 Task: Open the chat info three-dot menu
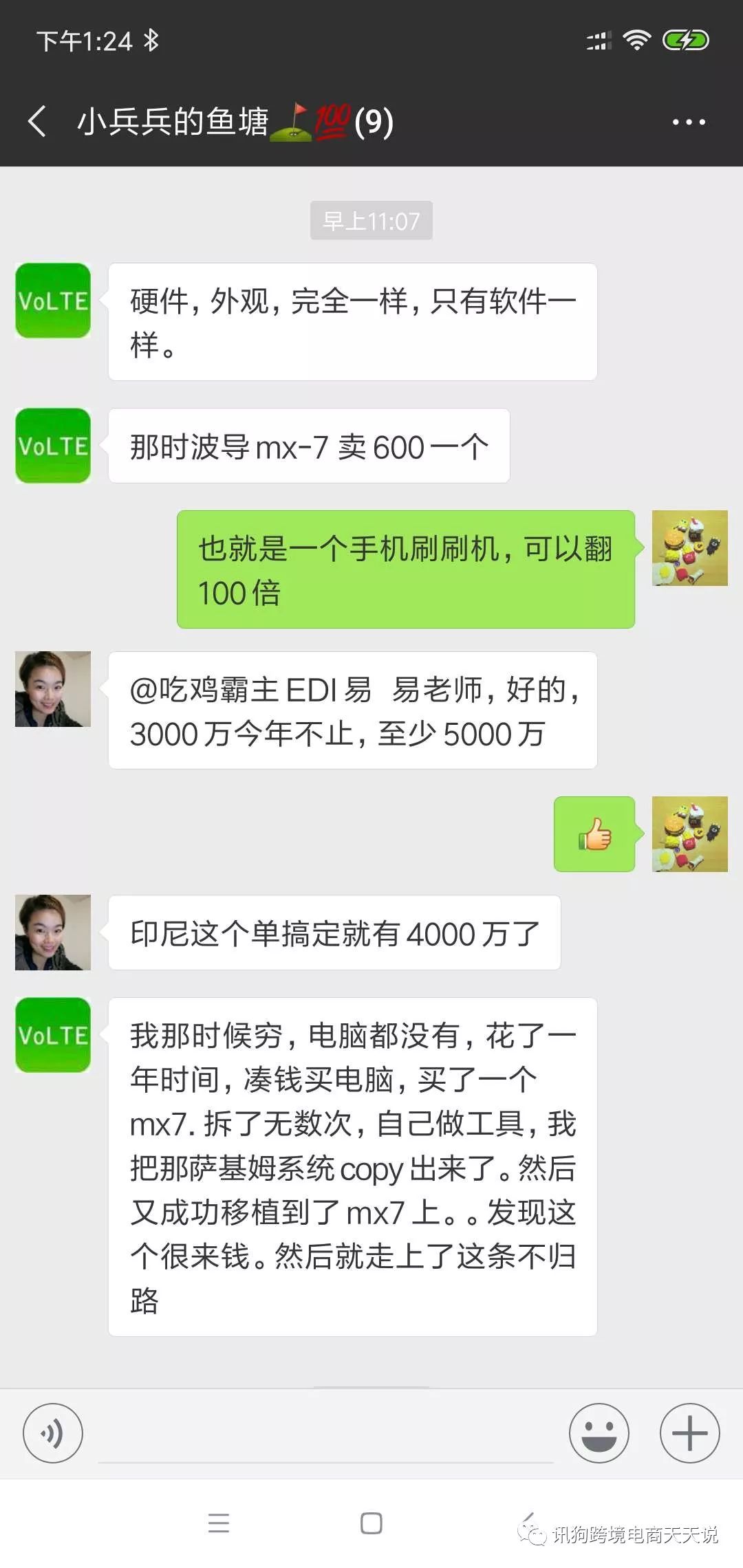click(x=689, y=122)
